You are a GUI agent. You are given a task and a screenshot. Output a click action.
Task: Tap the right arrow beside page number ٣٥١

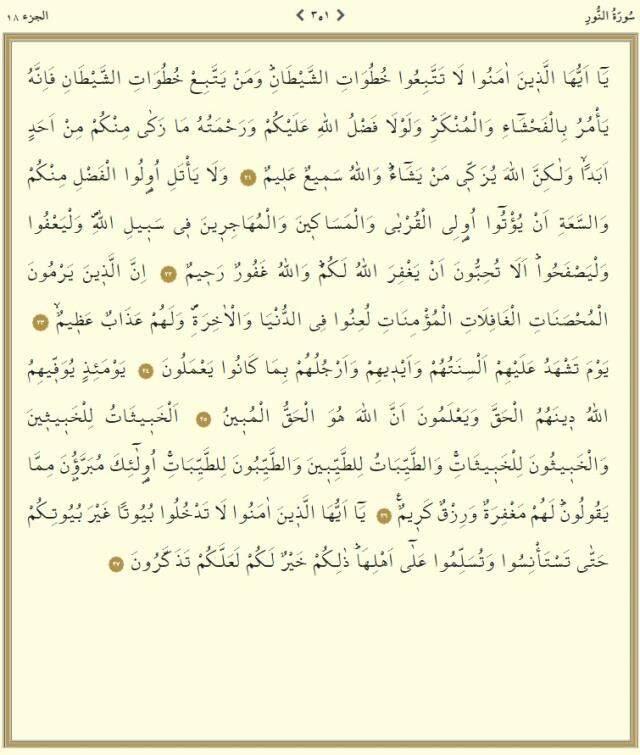coord(339,15)
